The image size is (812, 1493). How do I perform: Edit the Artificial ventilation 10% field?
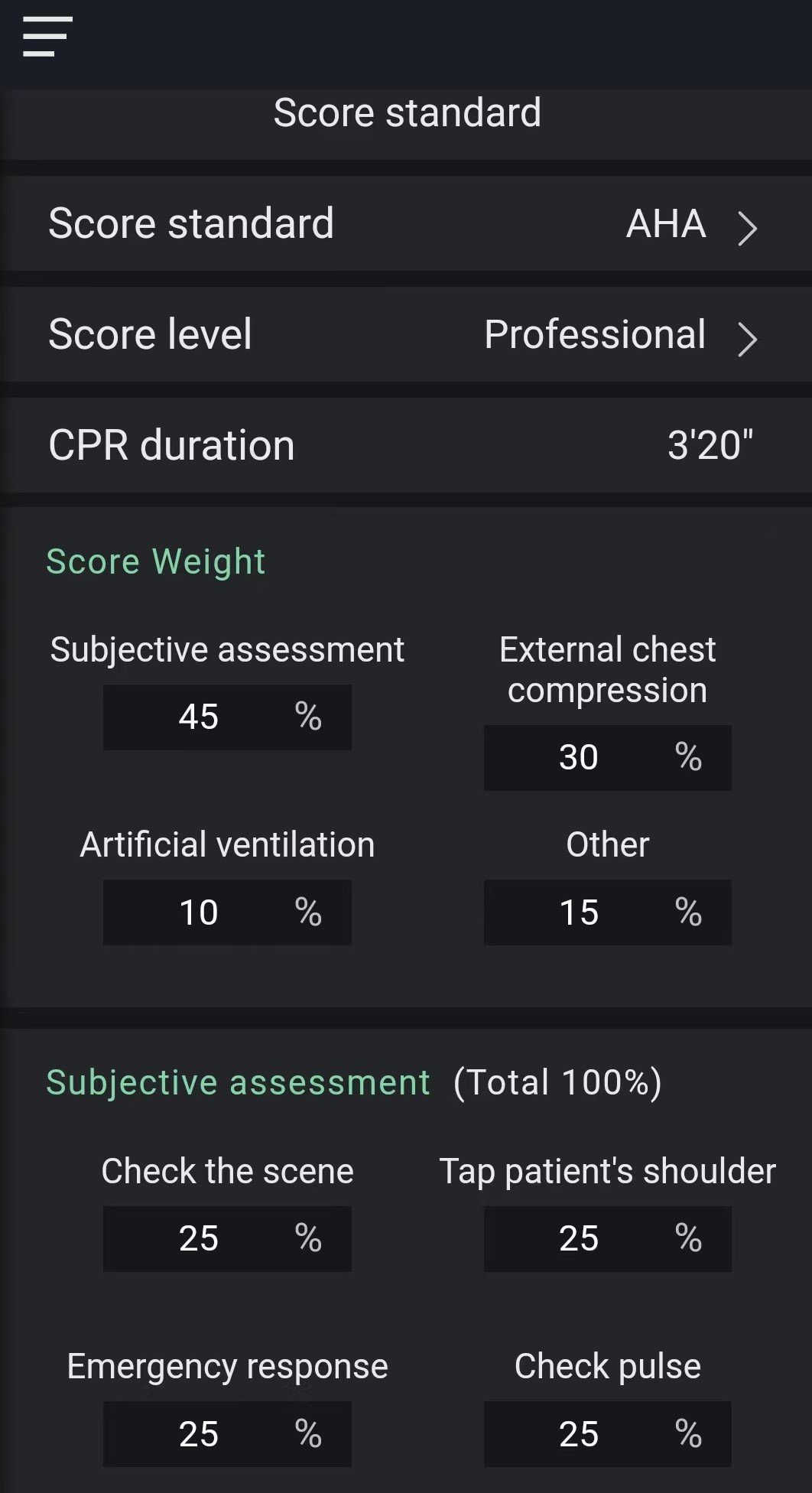pyautogui.click(x=227, y=912)
